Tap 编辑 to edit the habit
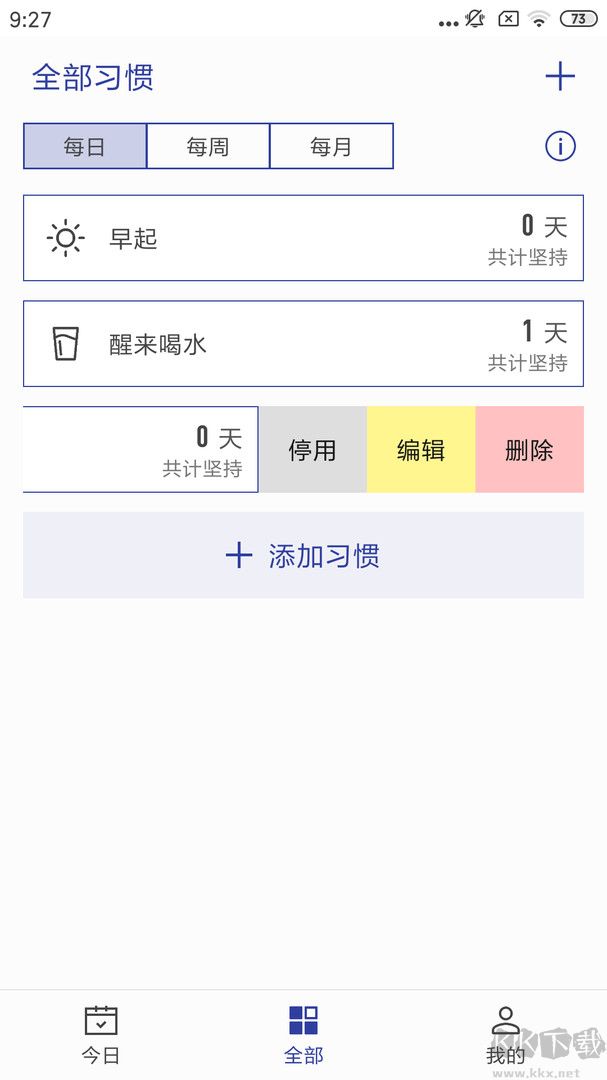Viewport: 607px width, 1080px height. click(x=421, y=450)
